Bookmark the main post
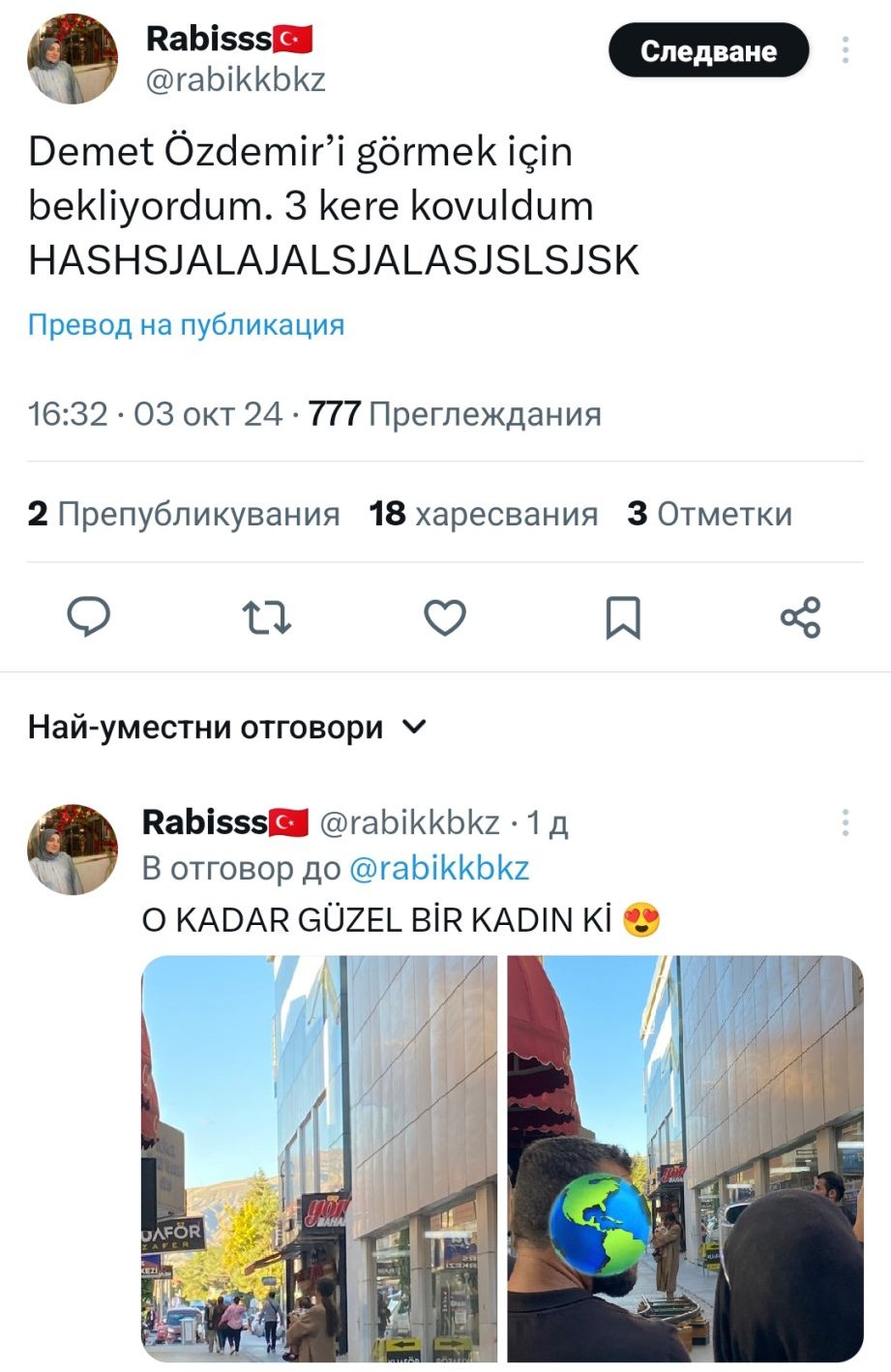Viewport: 891px width, 1372px height. [622, 617]
